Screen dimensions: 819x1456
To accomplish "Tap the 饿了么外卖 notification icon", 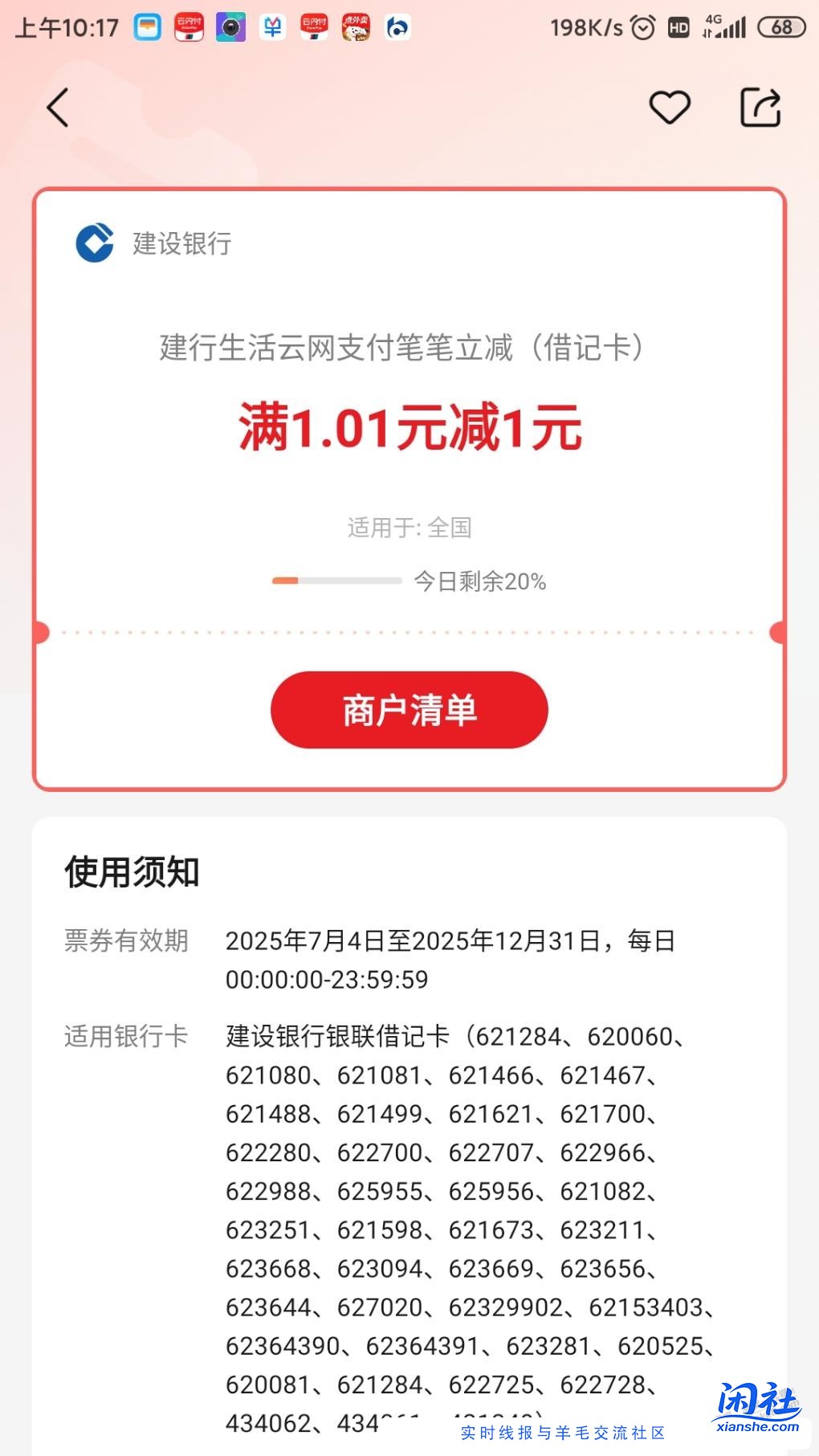I will click(x=356, y=27).
